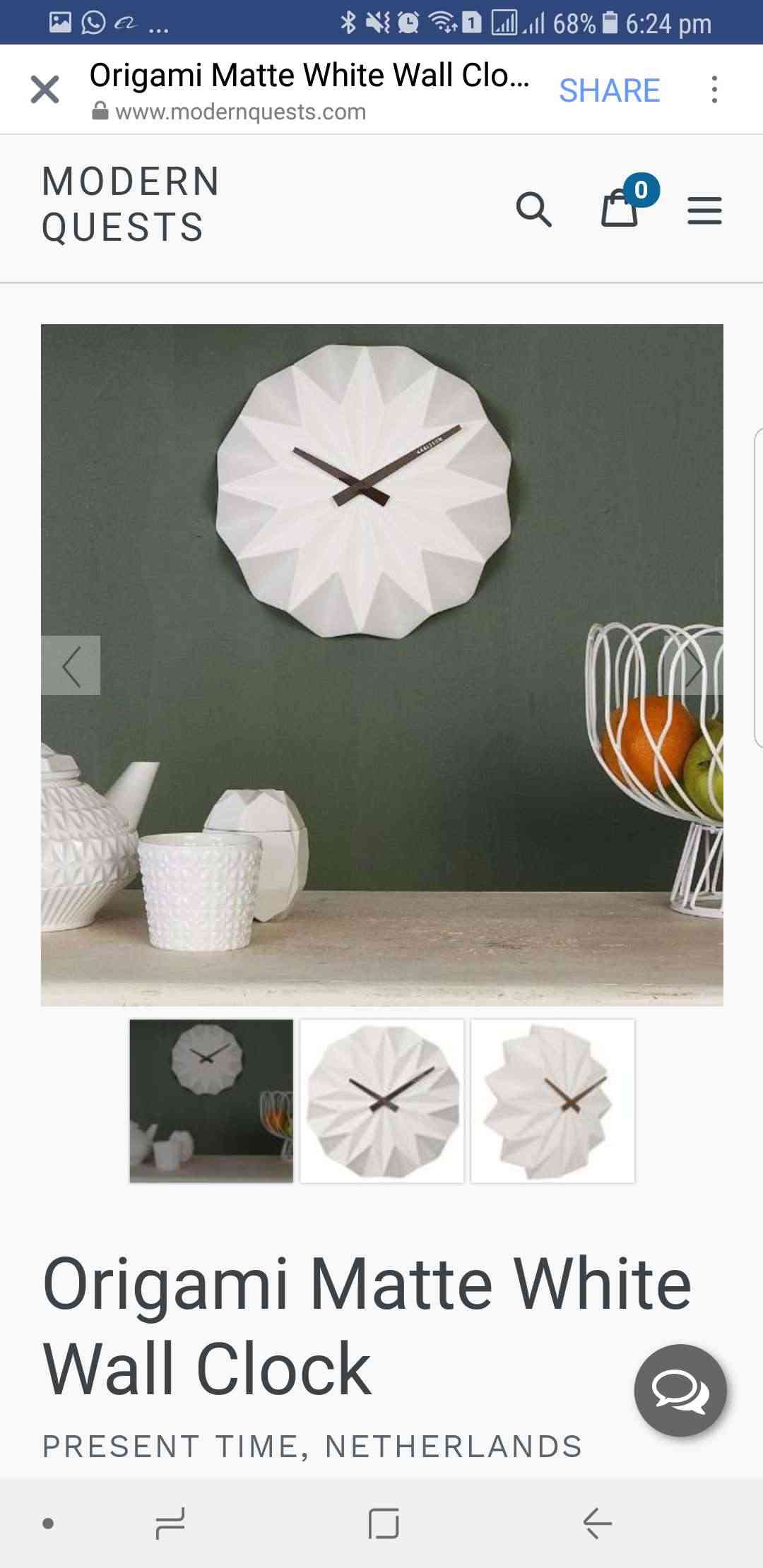
Task: Open the recent apps view
Action: click(x=170, y=1523)
